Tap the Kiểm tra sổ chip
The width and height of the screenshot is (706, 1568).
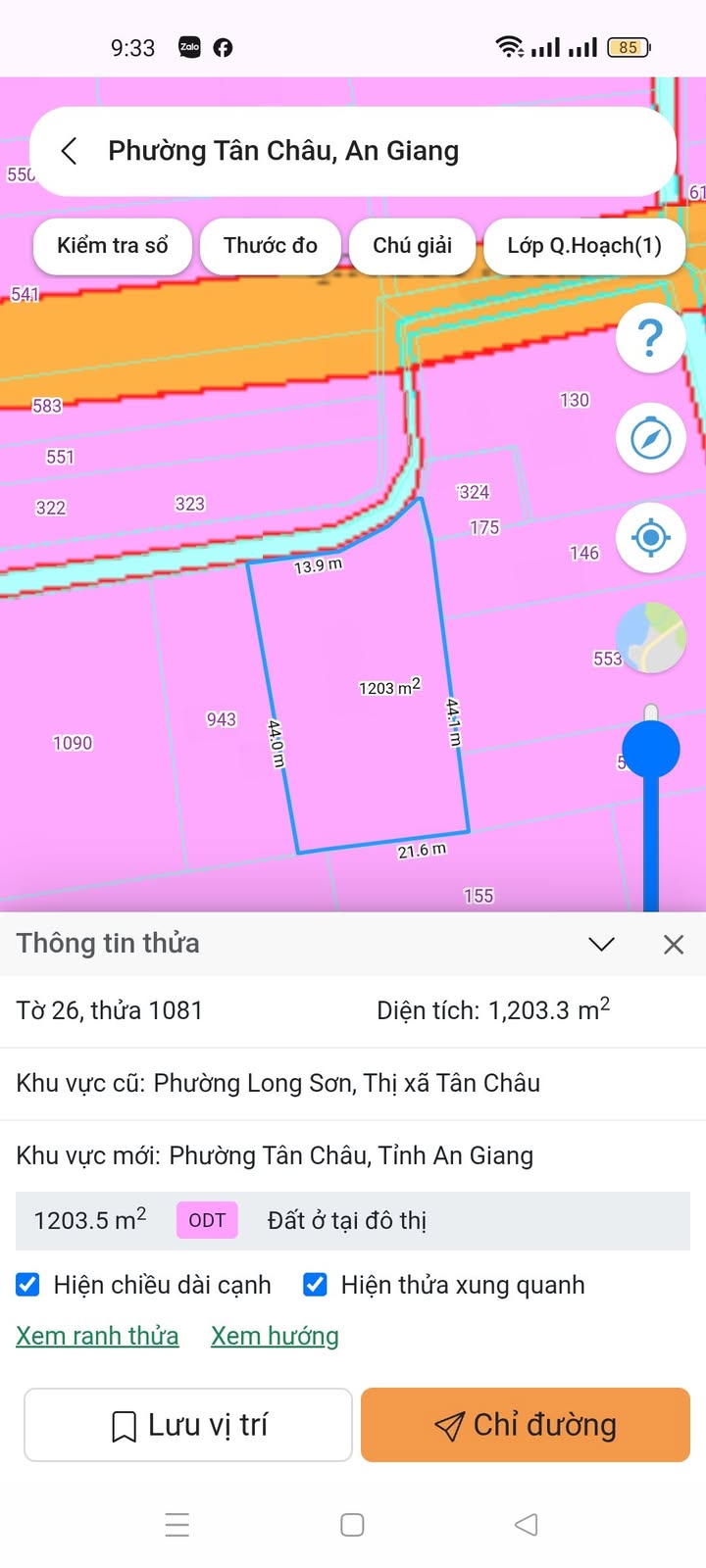pyautogui.click(x=113, y=246)
